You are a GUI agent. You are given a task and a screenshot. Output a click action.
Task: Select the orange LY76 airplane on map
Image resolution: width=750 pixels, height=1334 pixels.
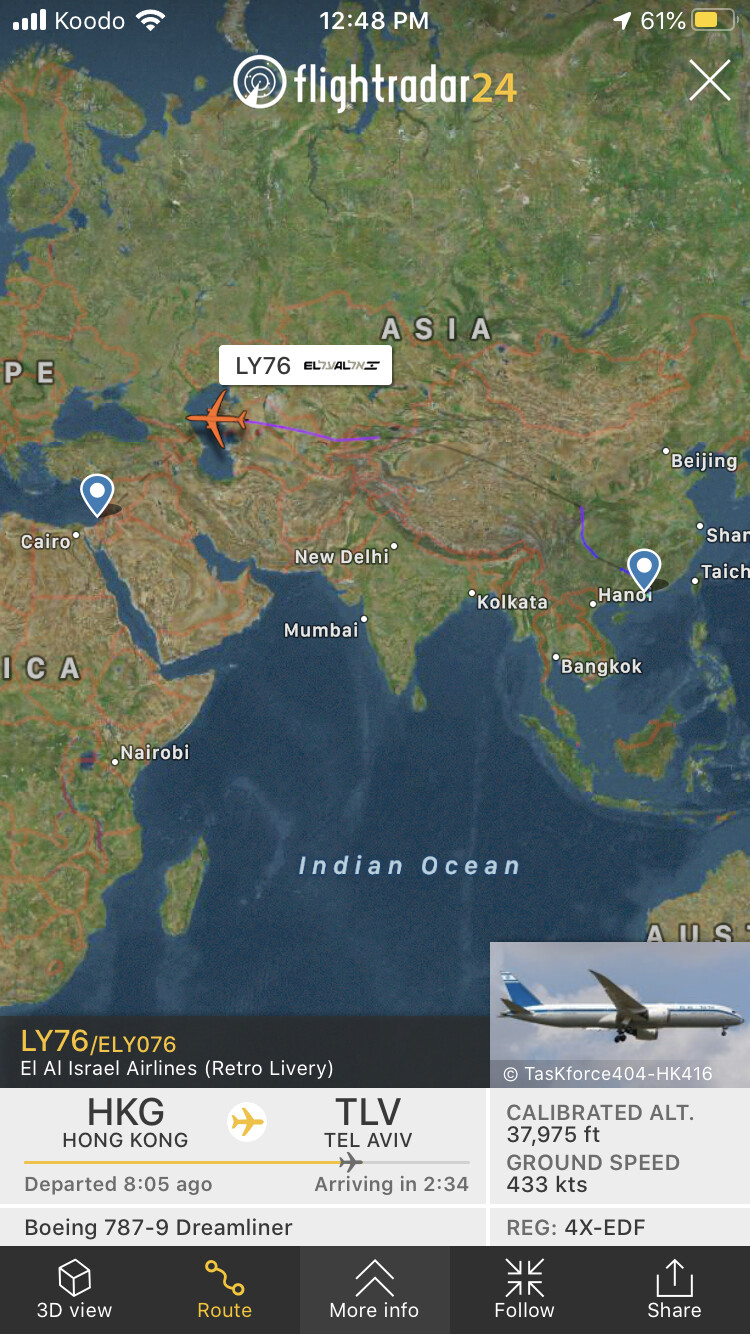(x=217, y=419)
